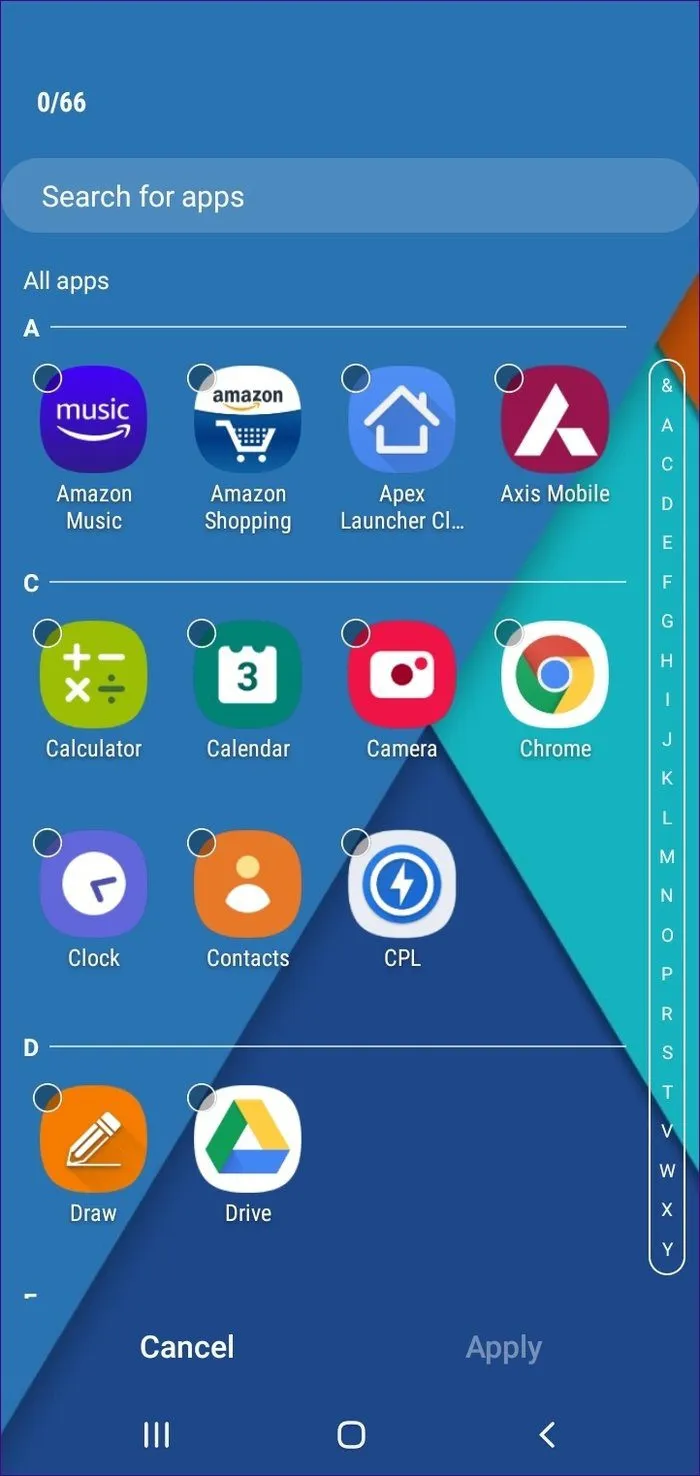Jump to letter M in index
This screenshot has width=700, height=1476.
click(667, 857)
